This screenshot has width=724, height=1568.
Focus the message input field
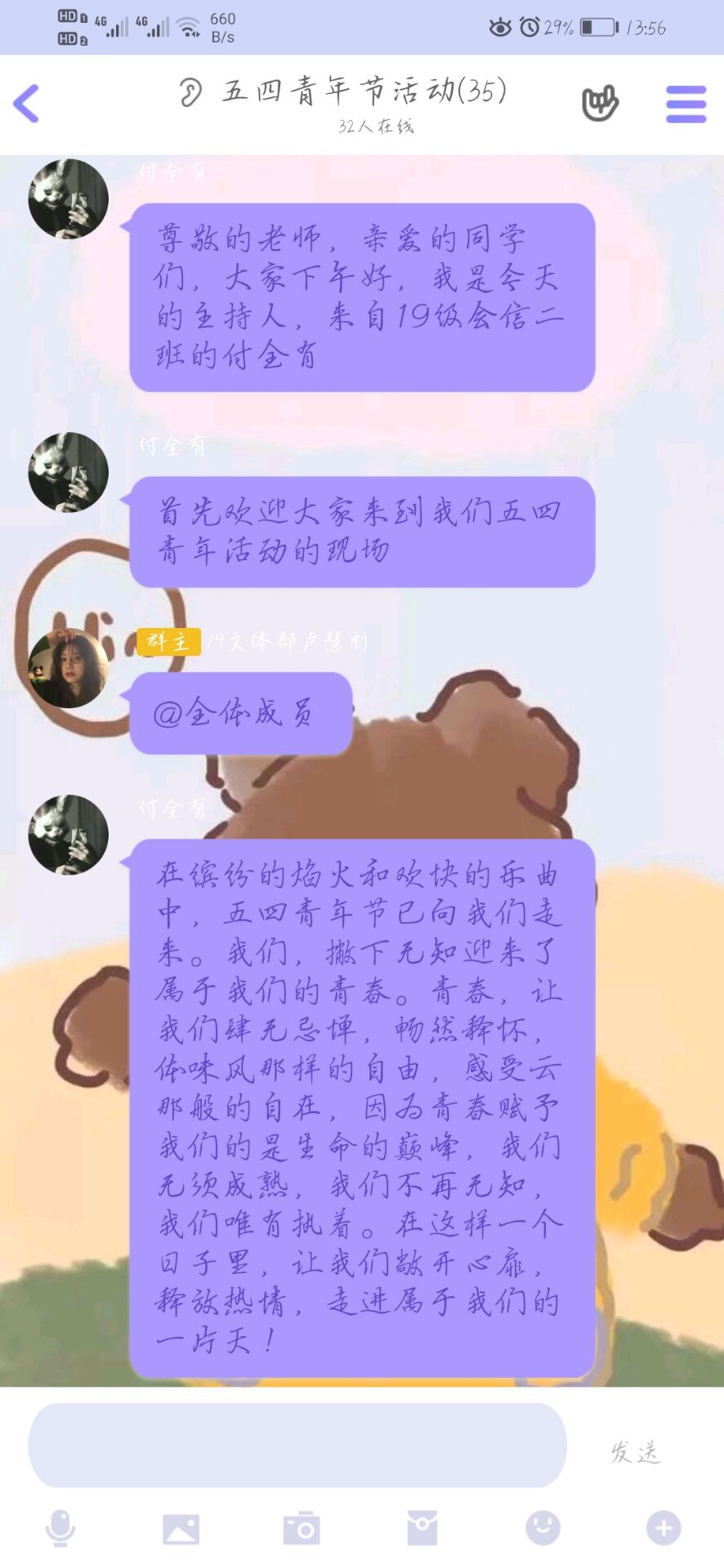(297, 1445)
